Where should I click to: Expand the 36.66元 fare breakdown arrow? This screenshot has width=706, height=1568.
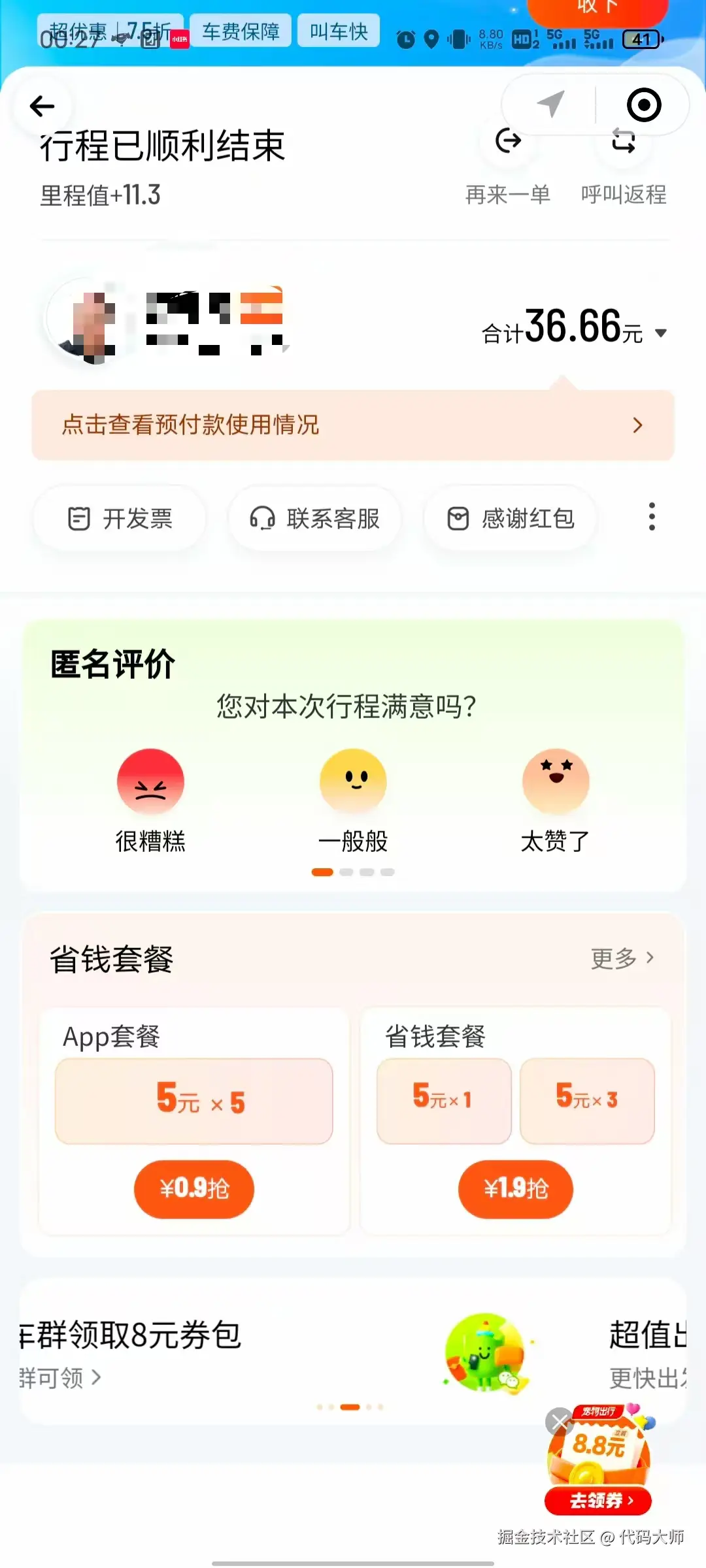point(660,333)
